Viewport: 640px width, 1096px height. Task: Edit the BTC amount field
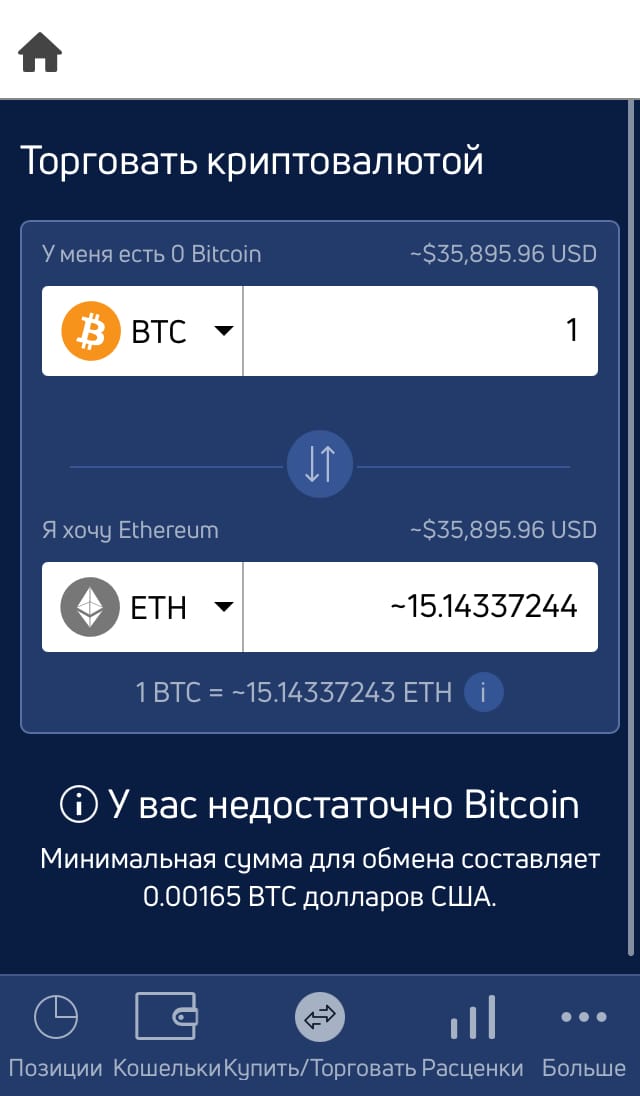pos(421,331)
